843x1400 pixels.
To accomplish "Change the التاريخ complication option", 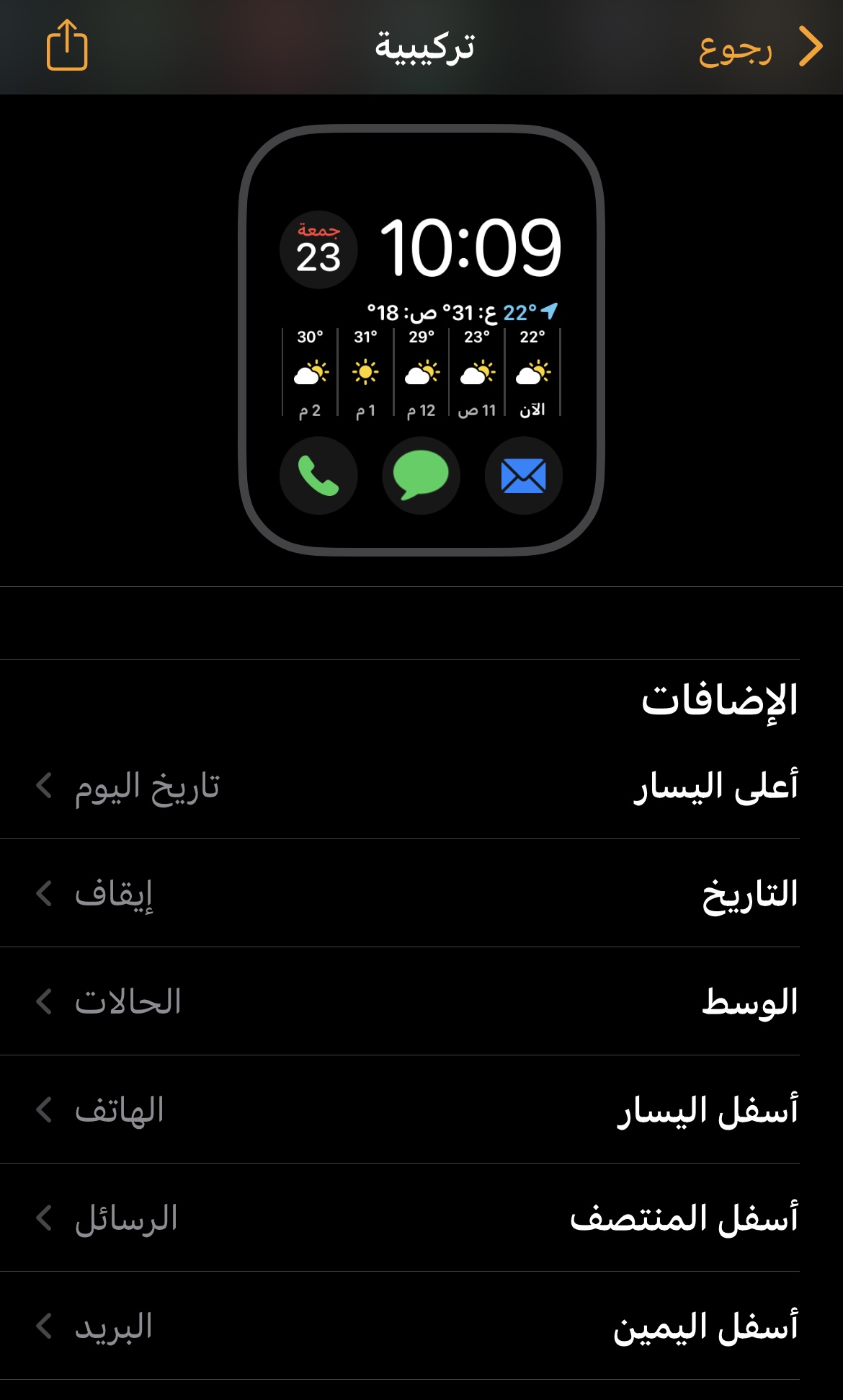I will 421,893.
